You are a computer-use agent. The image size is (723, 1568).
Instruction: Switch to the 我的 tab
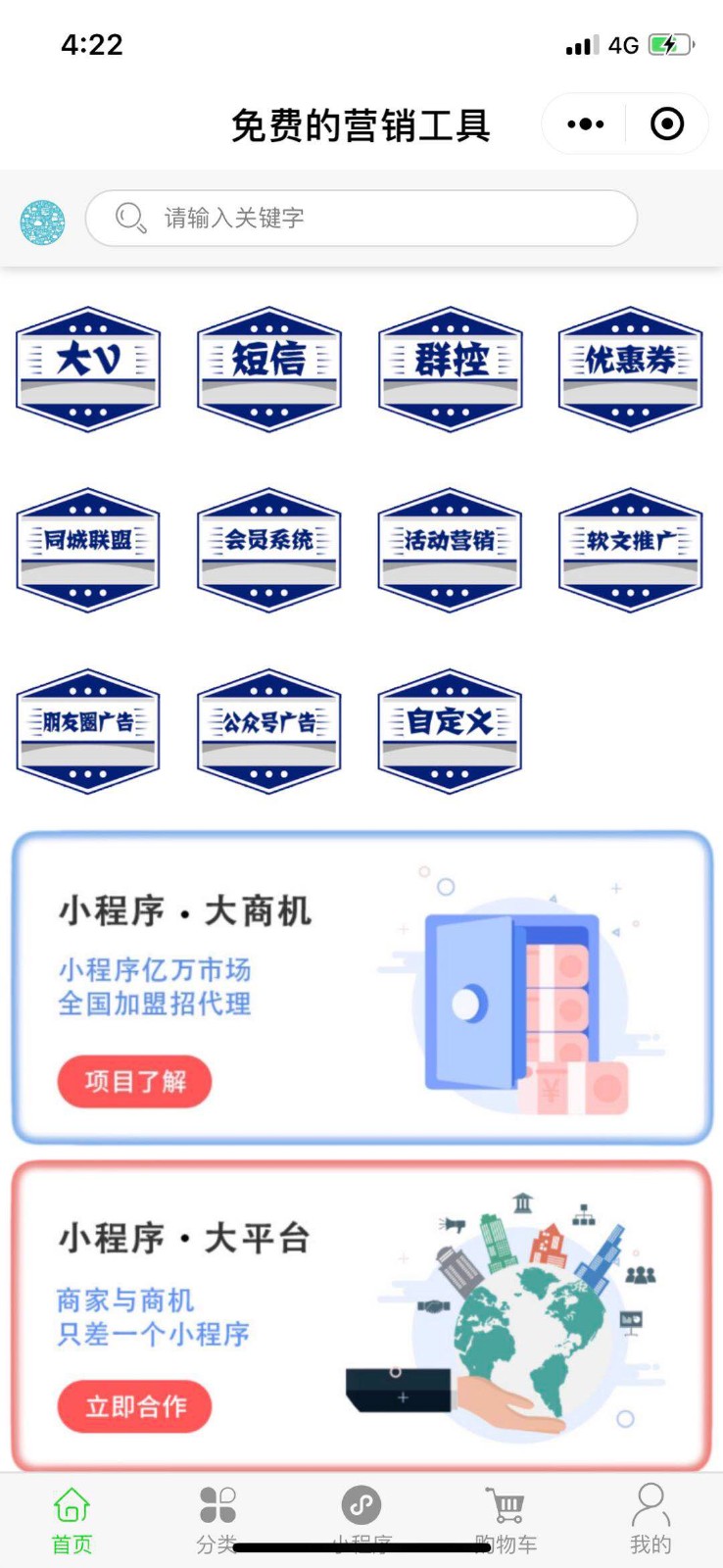[x=651, y=1519]
